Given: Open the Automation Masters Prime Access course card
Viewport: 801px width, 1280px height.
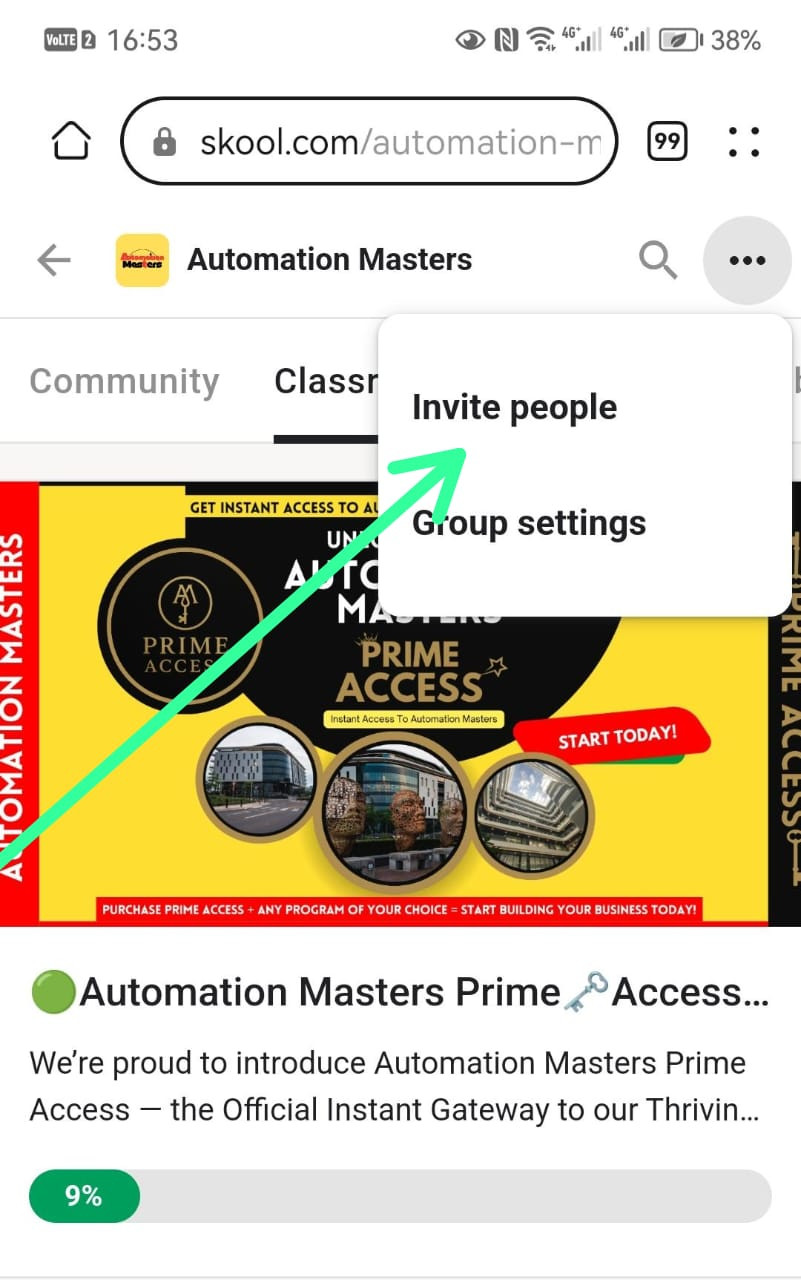Looking at the screenshot, I should coord(400,992).
